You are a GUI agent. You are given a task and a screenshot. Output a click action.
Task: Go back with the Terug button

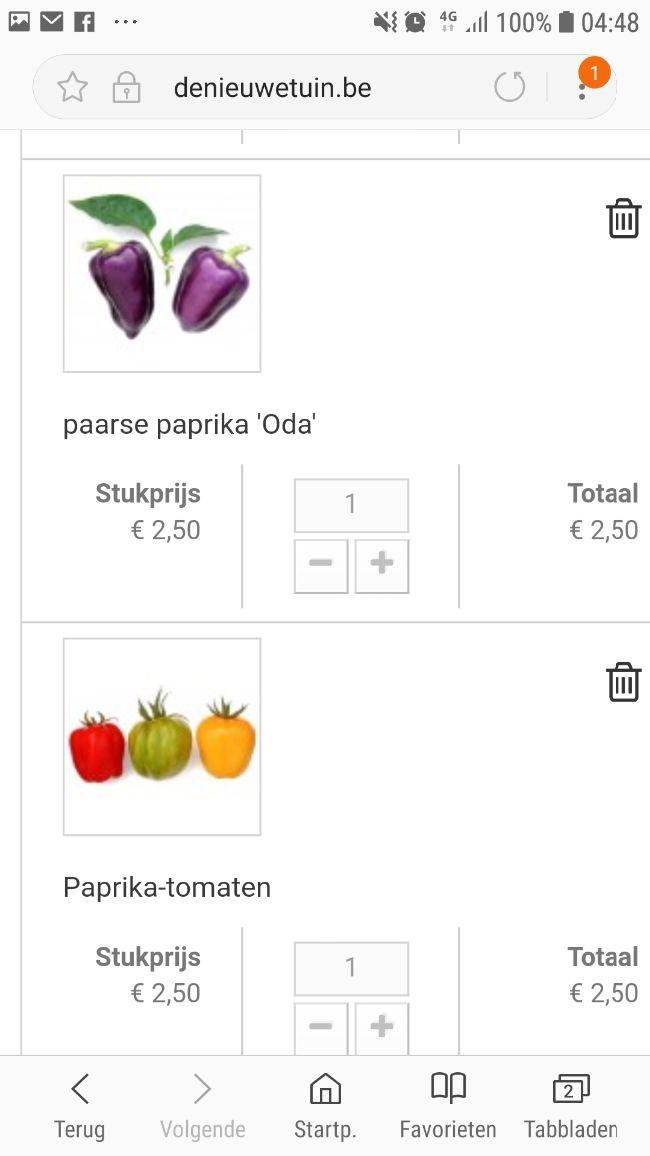point(80,1105)
